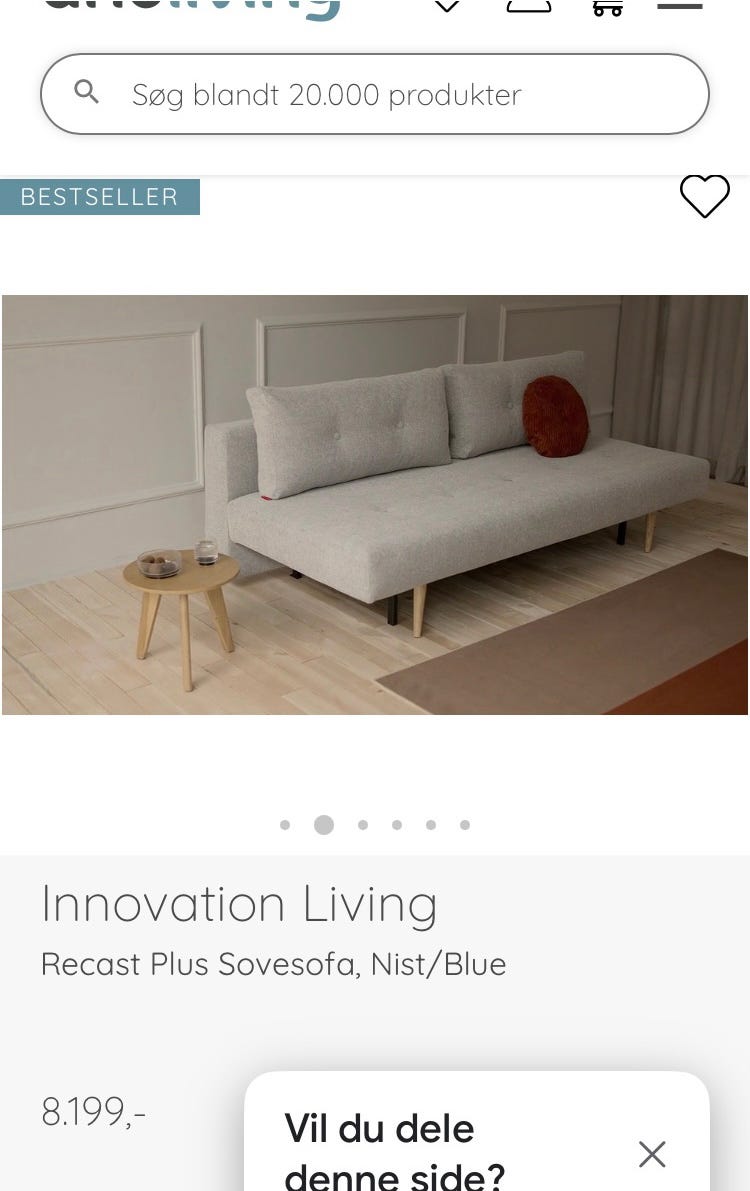Open the hamburger navigation menu
The height and width of the screenshot is (1191, 750).
pyautogui.click(x=680, y=4)
